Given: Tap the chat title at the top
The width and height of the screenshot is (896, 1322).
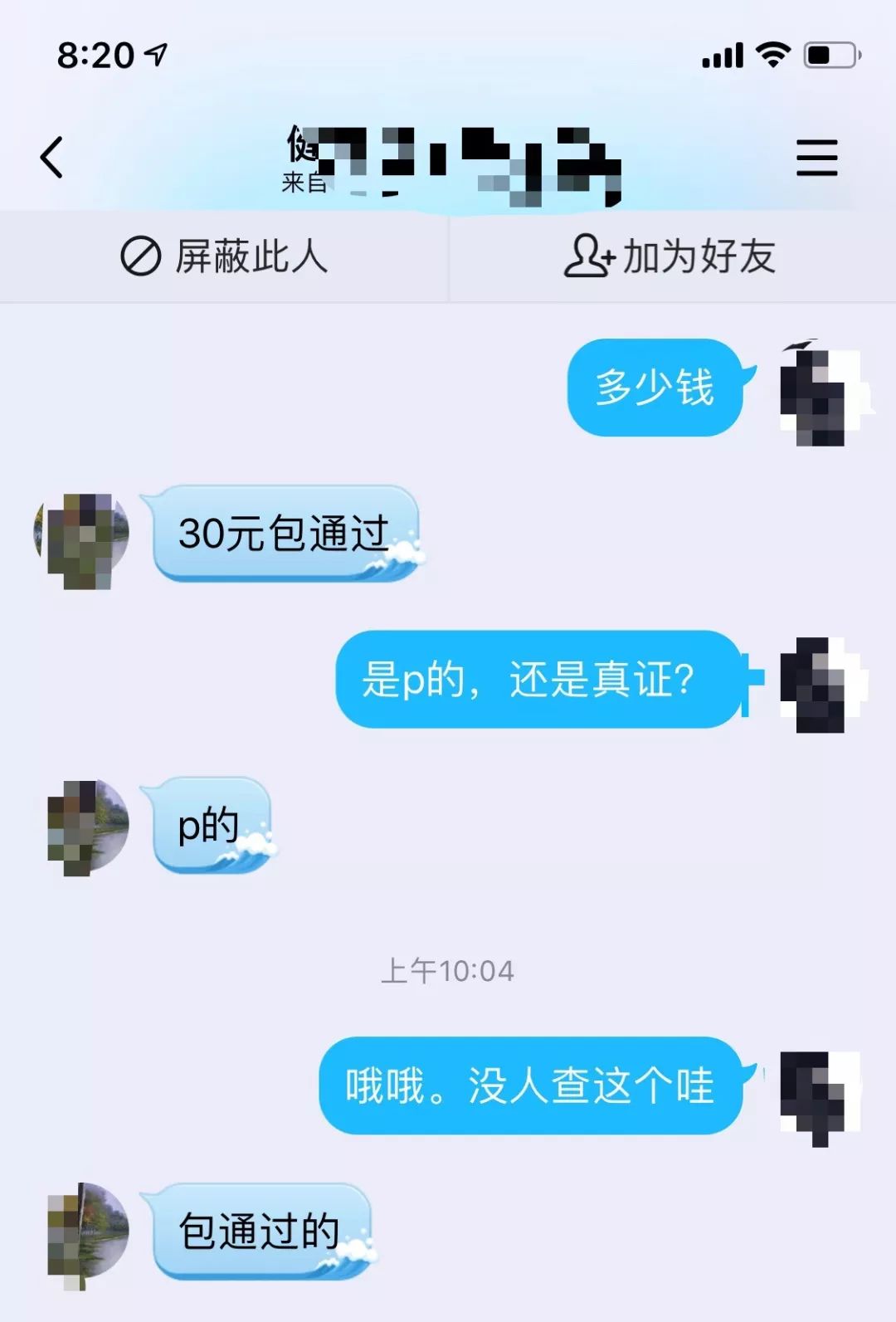Looking at the screenshot, I should [x=448, y=149].
